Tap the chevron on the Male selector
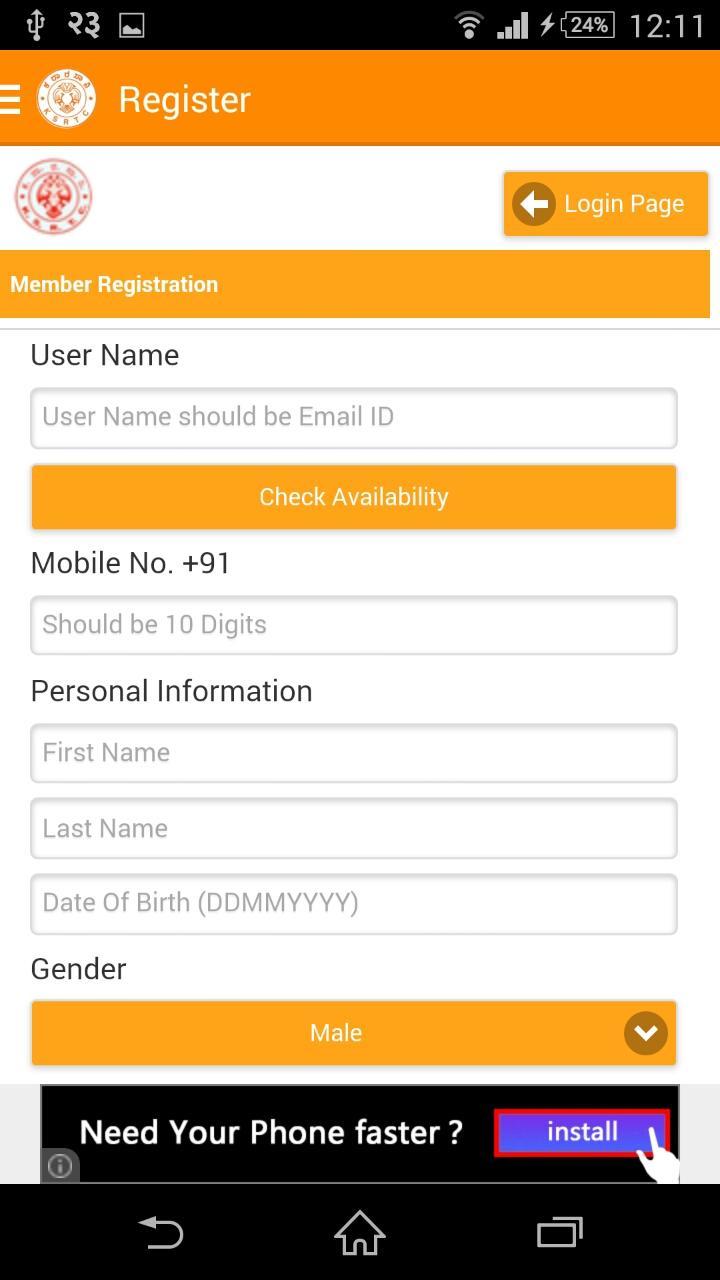 646,1032
